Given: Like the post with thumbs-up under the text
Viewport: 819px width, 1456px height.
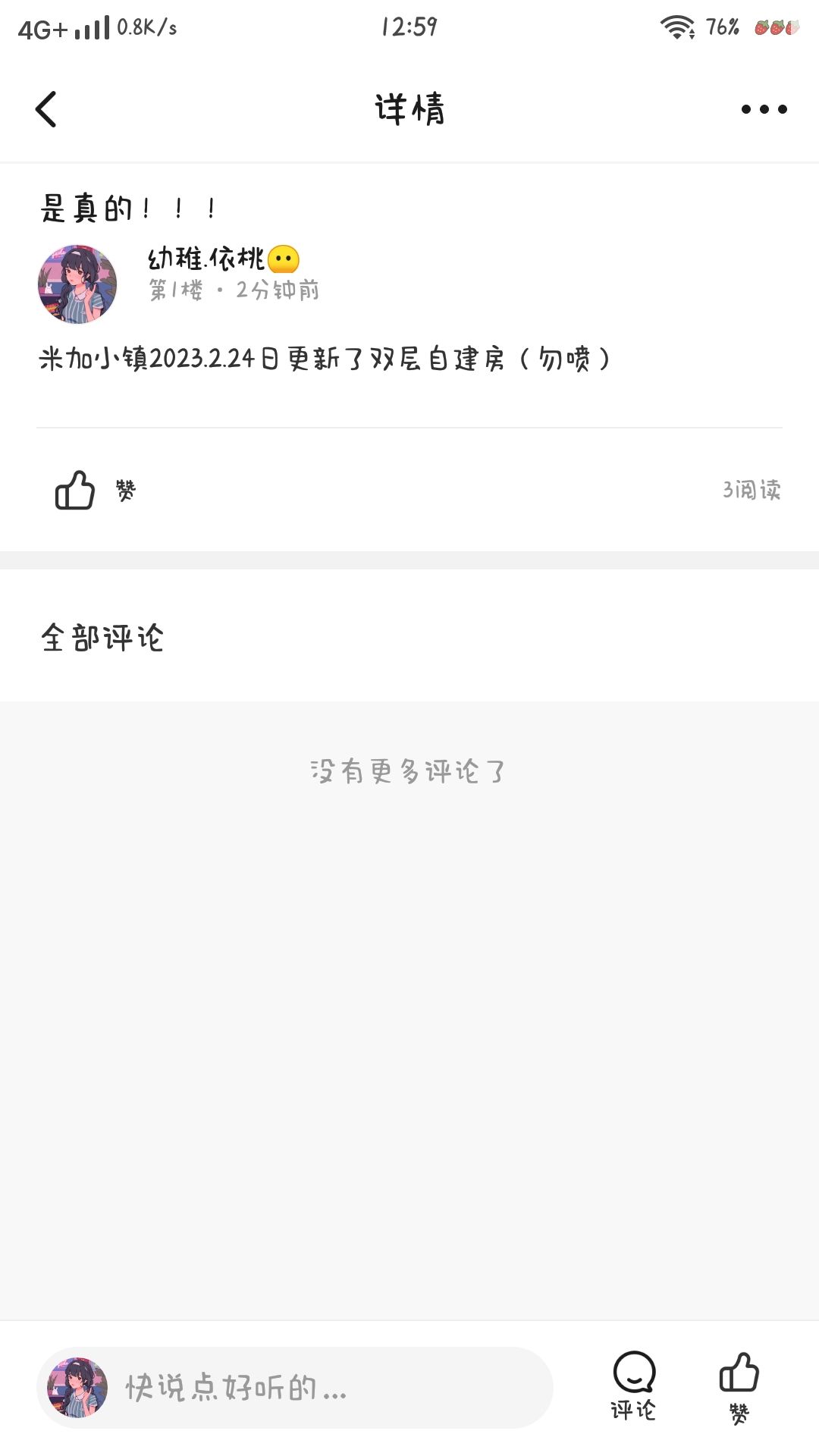Looking at the screenshot, I should click(x=75, y=490).
